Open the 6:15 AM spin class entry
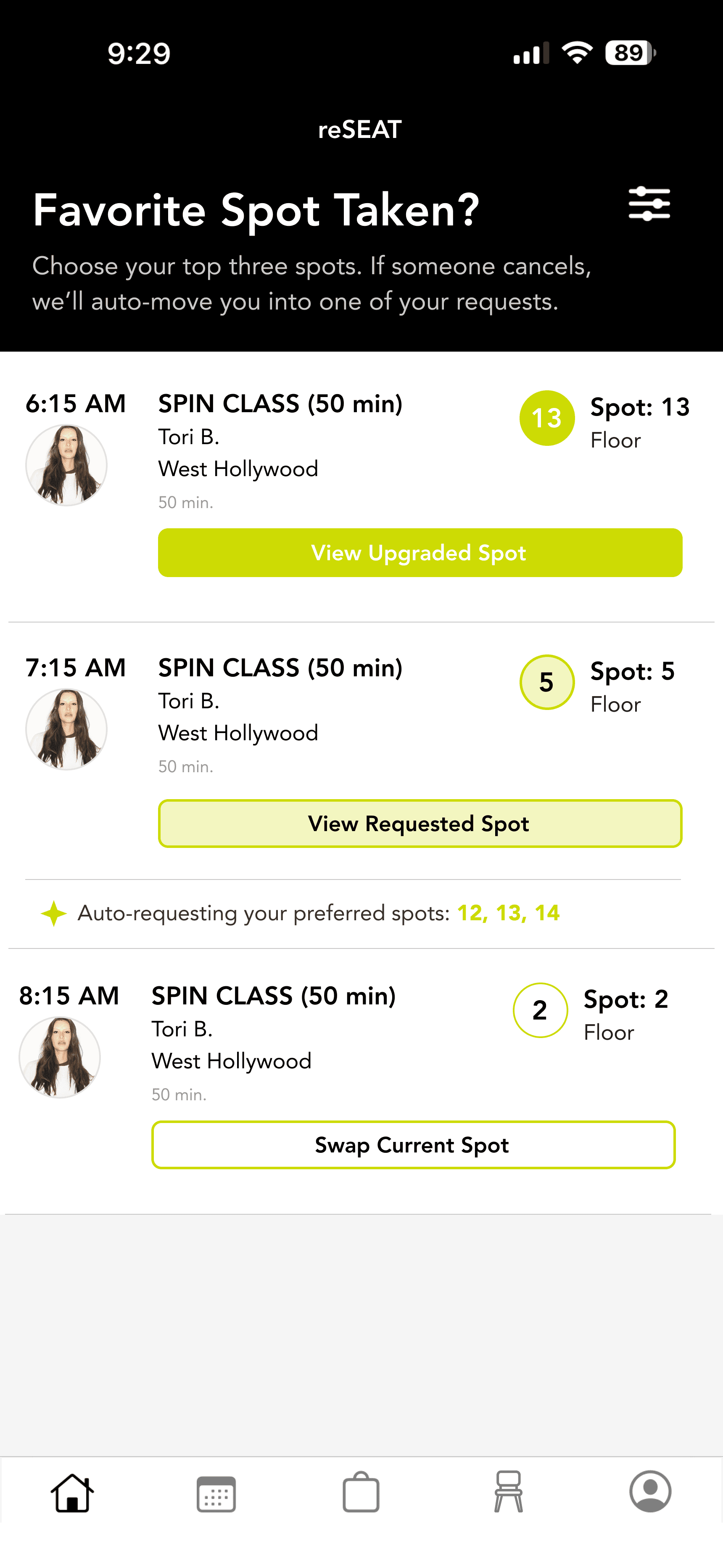This screenshot has height=1568, width=723. click(x=280, y=404)
